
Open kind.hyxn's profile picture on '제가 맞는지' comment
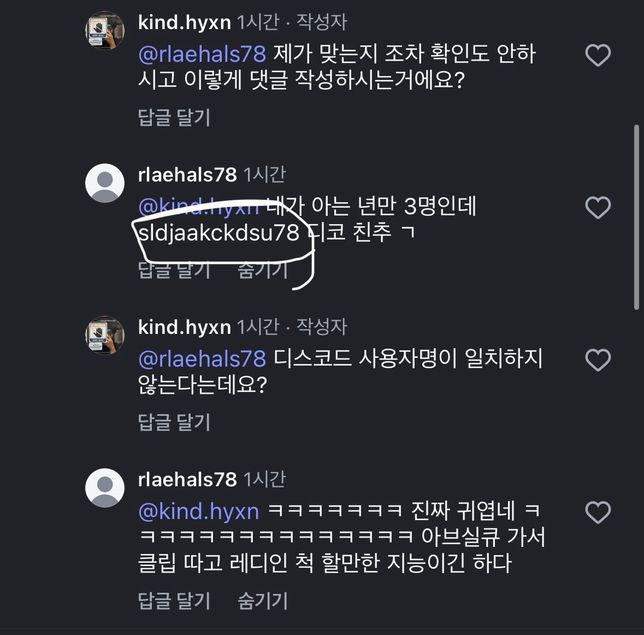105,32
